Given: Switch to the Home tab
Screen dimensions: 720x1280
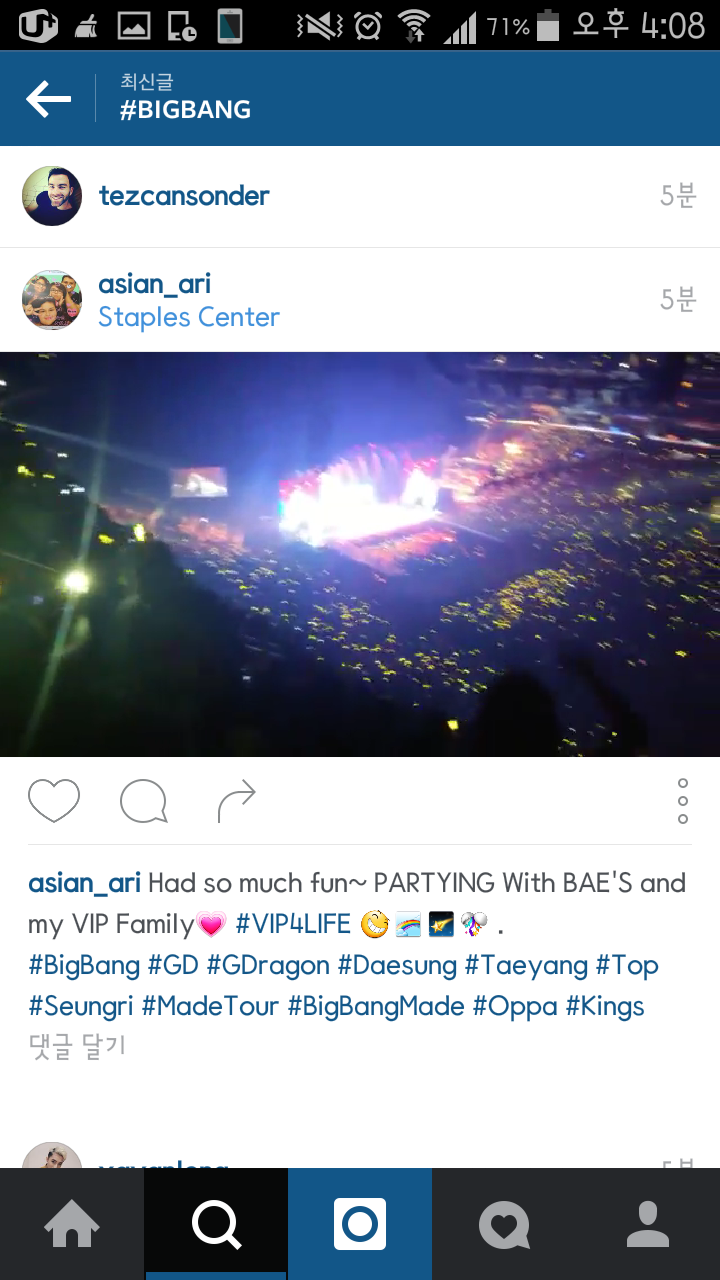Looking at the screenshot, I should click(x=72, y=1224).
